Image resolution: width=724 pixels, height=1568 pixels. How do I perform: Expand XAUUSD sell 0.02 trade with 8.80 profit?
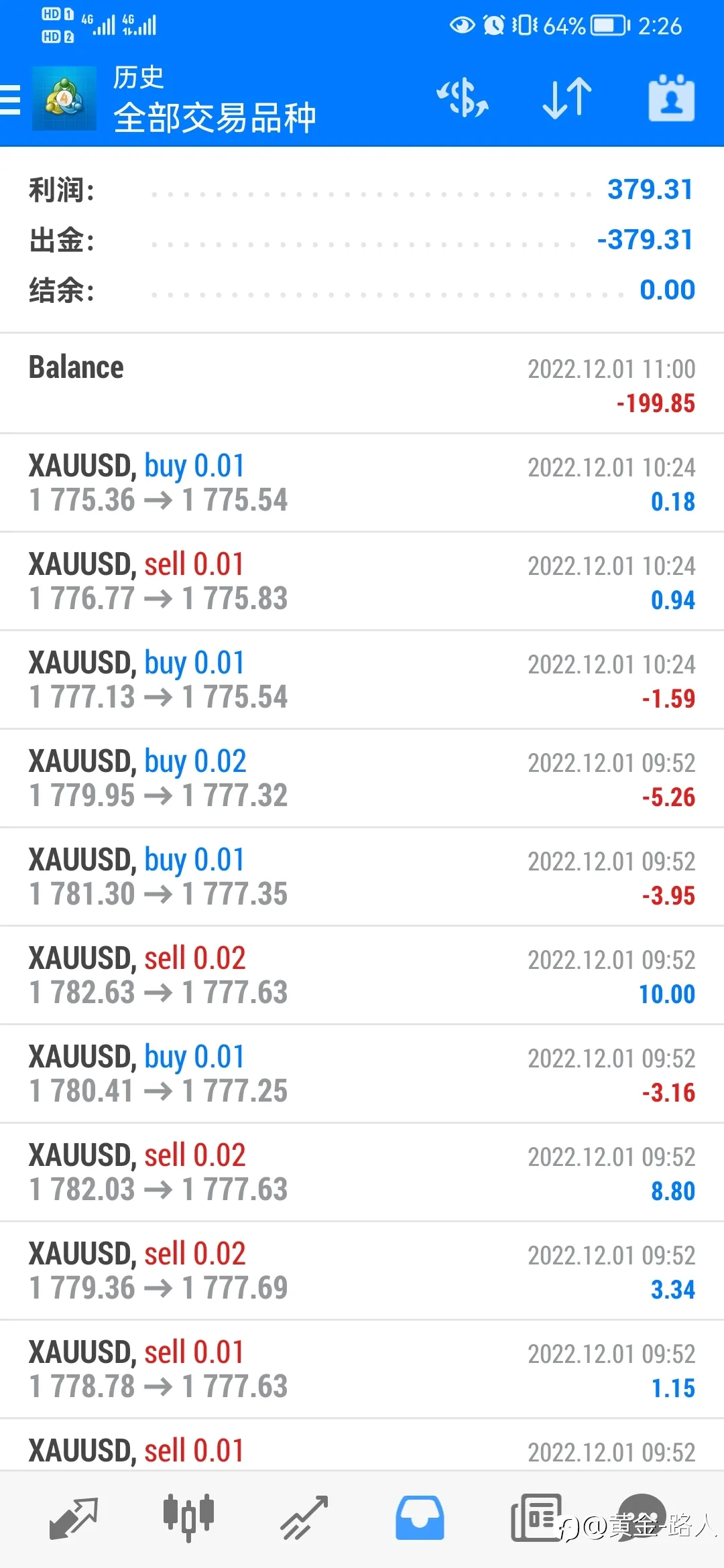pos(362,1173)
